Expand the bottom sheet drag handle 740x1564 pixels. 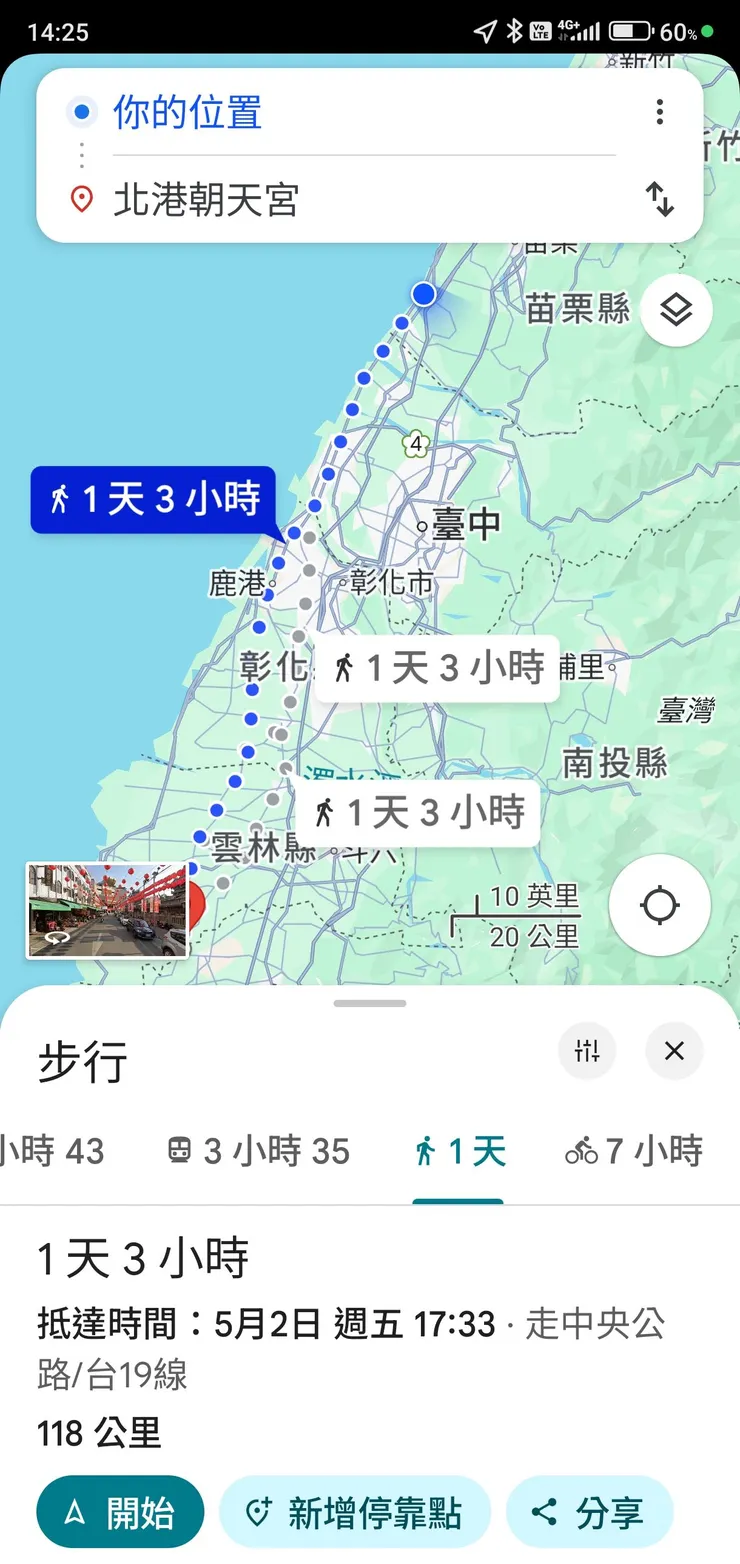tap(370, 1003)
